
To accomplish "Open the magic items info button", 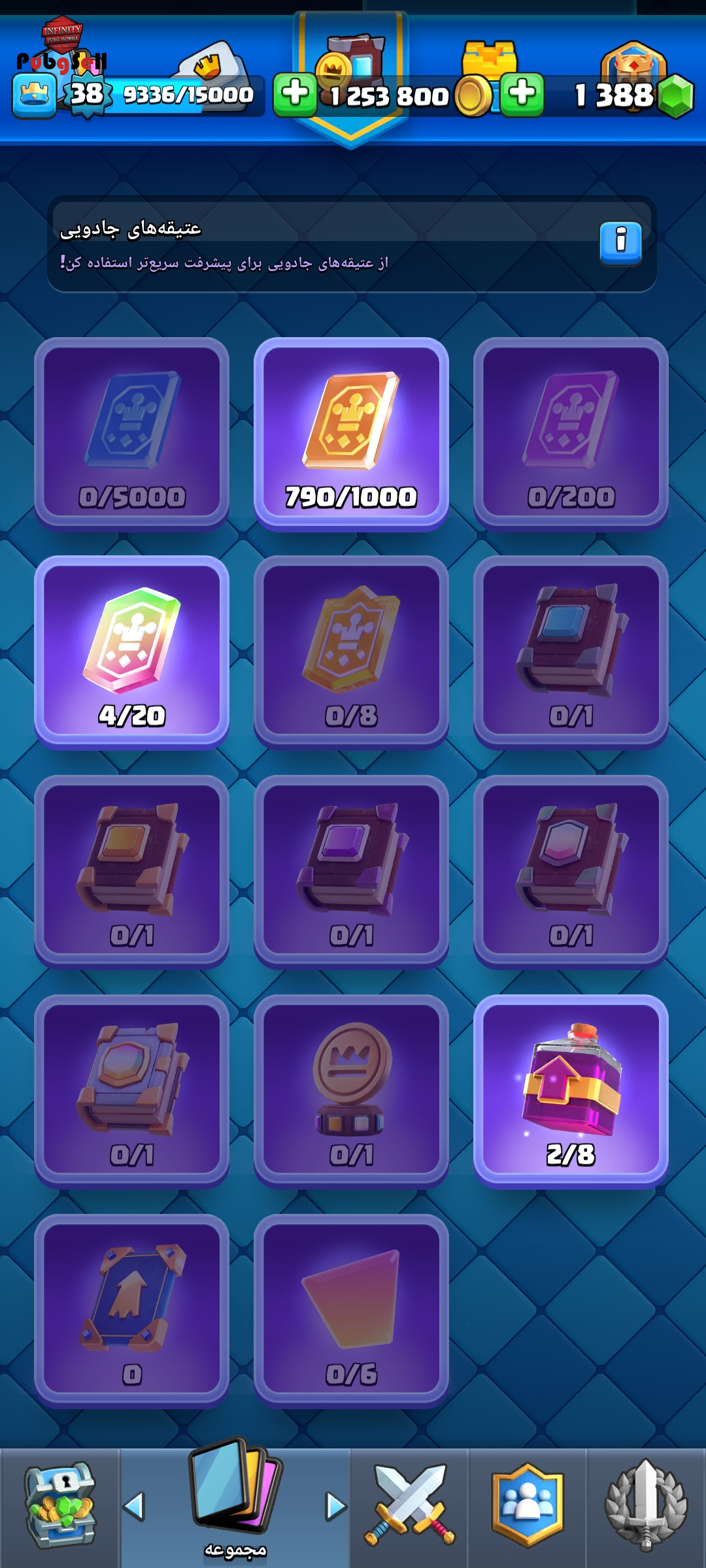I will [620, 242].
